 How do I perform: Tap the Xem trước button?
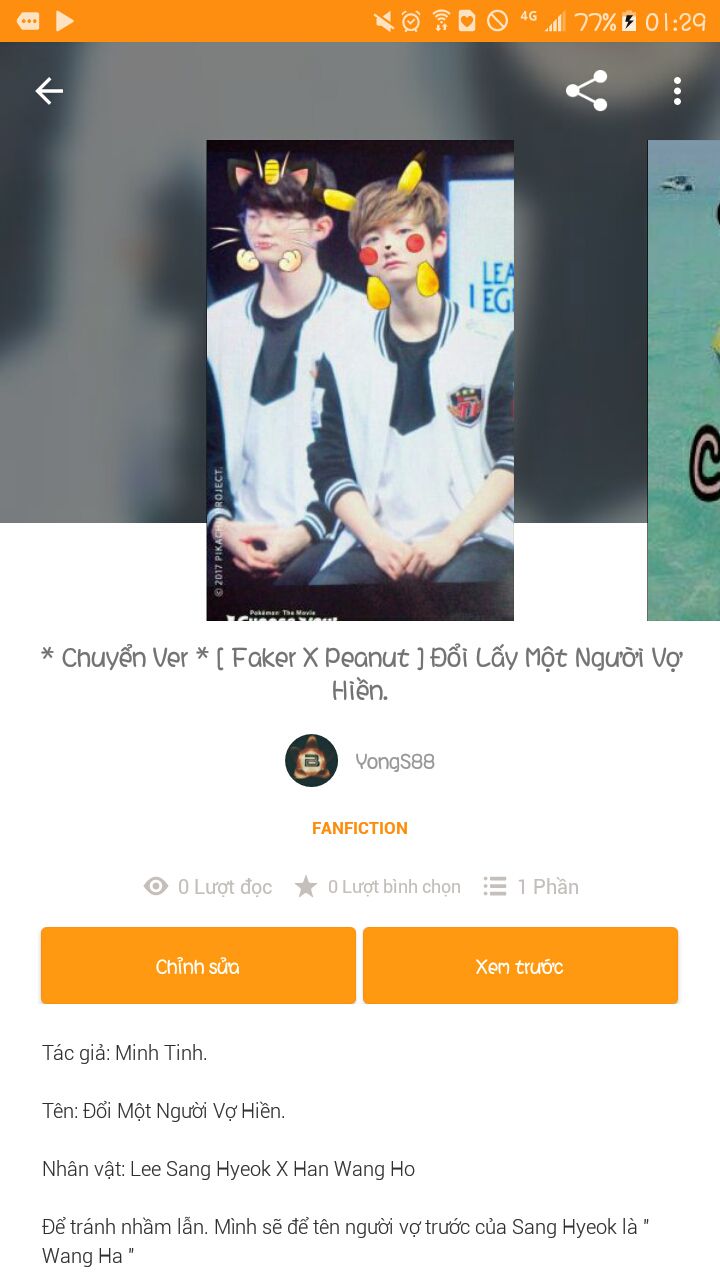pos(520,966)
